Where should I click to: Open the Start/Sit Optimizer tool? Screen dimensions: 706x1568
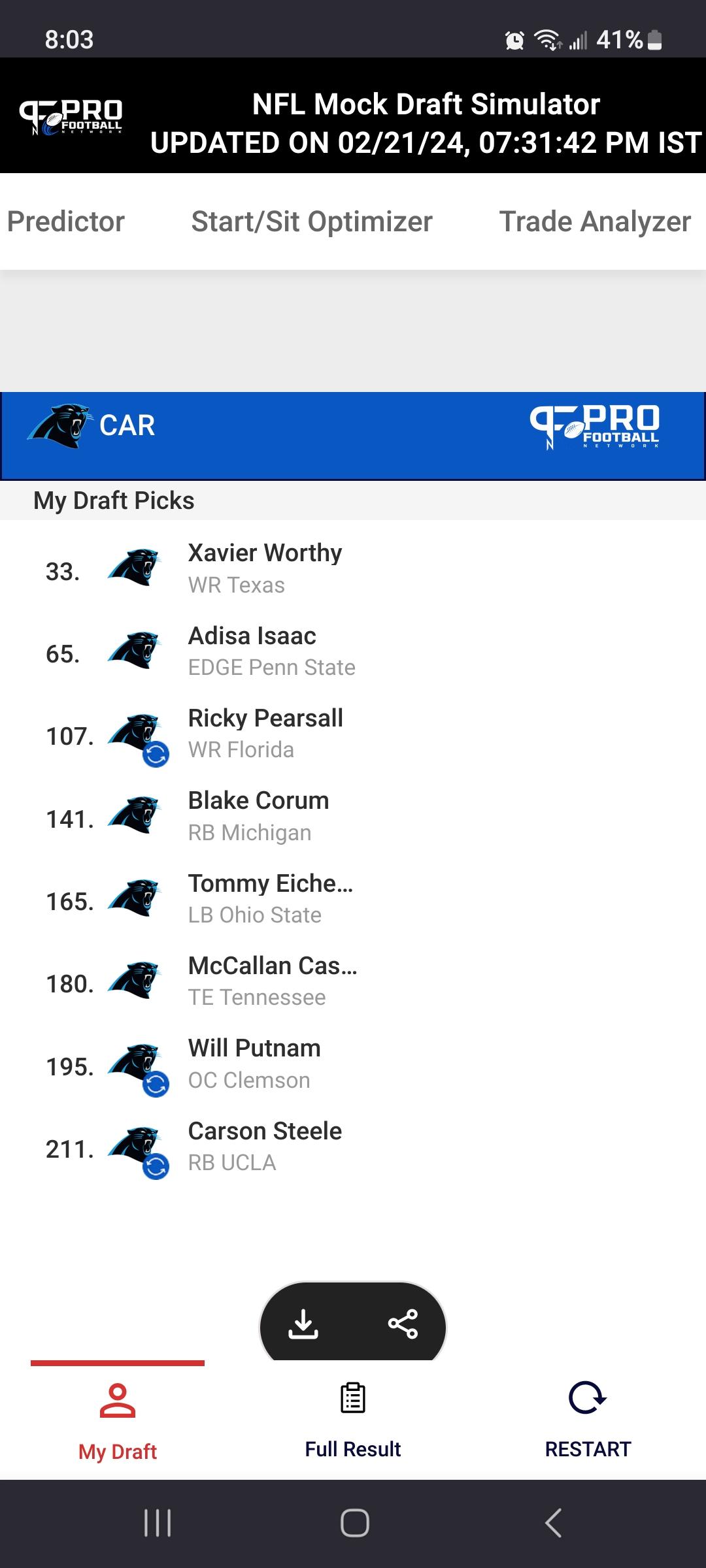tap(312, 222)
